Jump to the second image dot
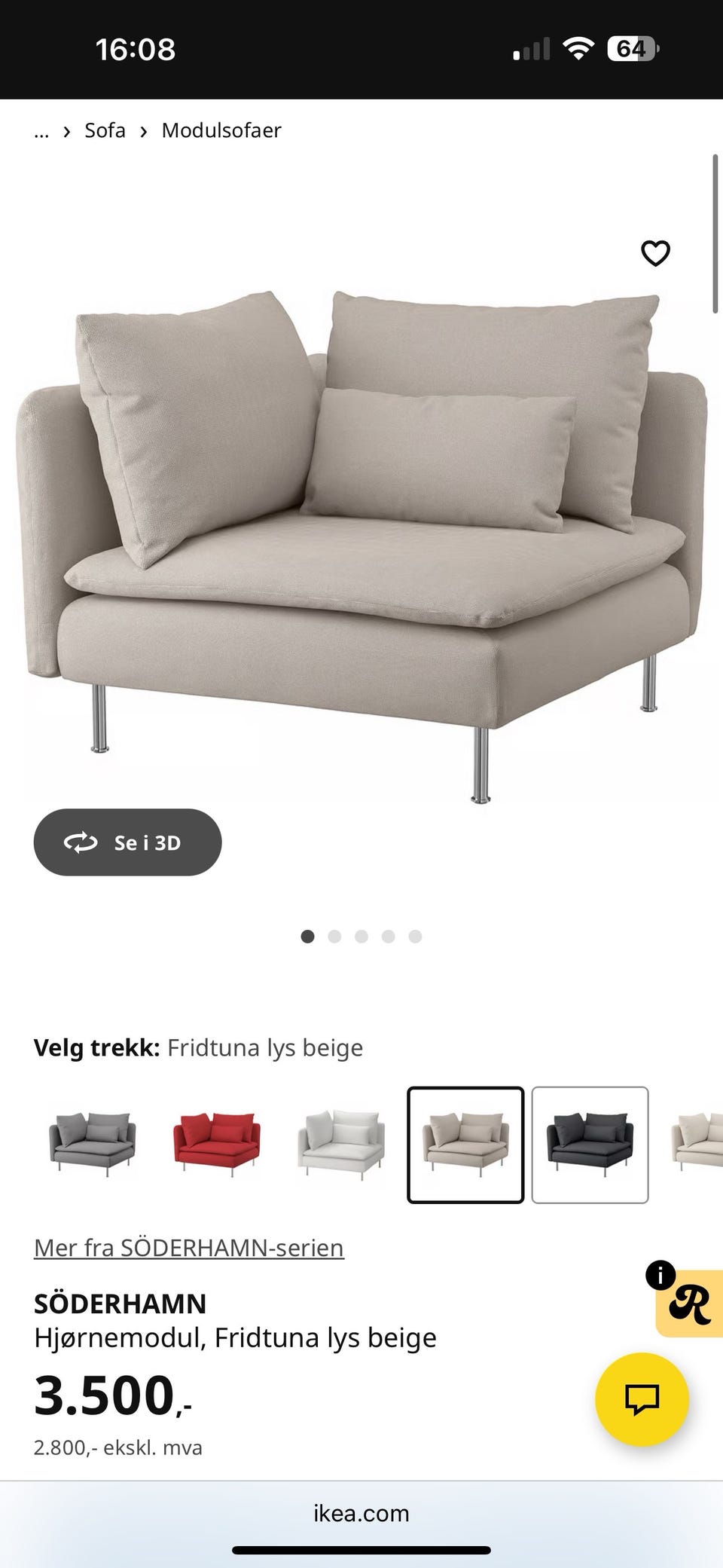This screenshot has width=723, height=1568. [334, 937]
